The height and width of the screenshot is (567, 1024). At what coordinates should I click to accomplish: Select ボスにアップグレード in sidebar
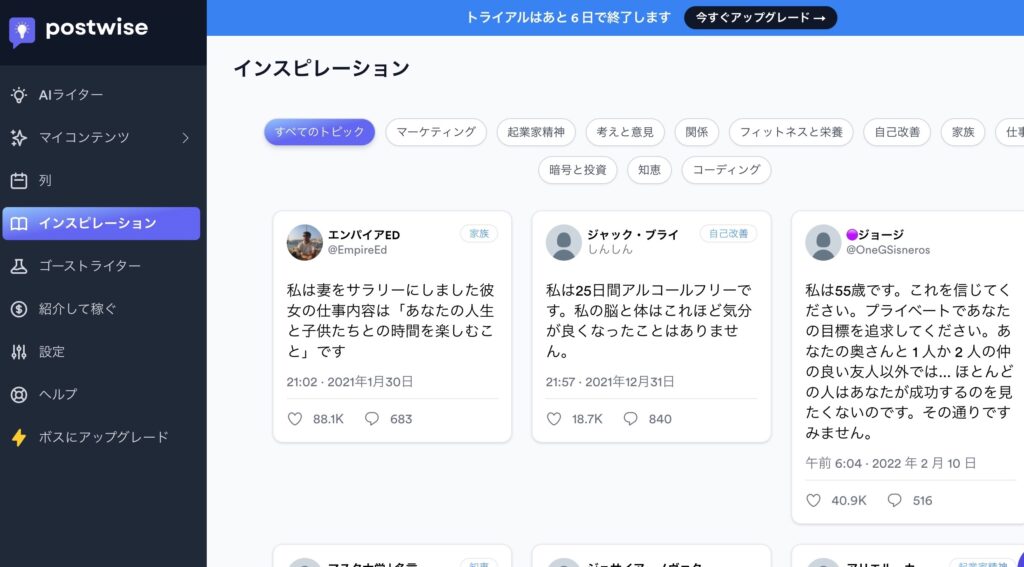pos(103,437)
